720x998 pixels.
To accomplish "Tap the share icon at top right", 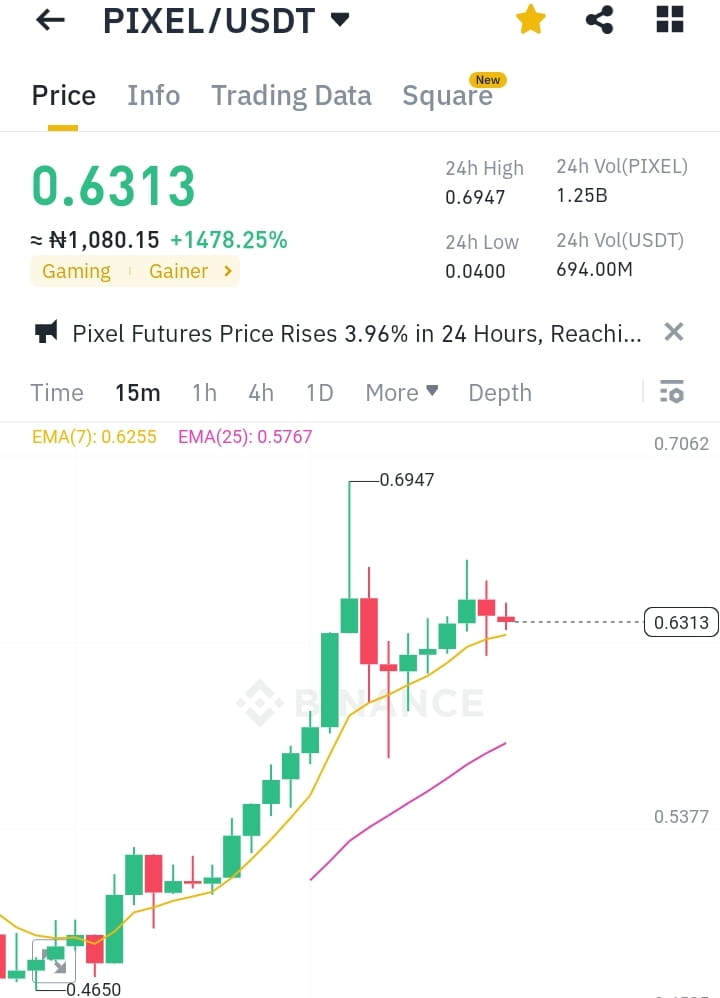I will (x=599, y=20).
